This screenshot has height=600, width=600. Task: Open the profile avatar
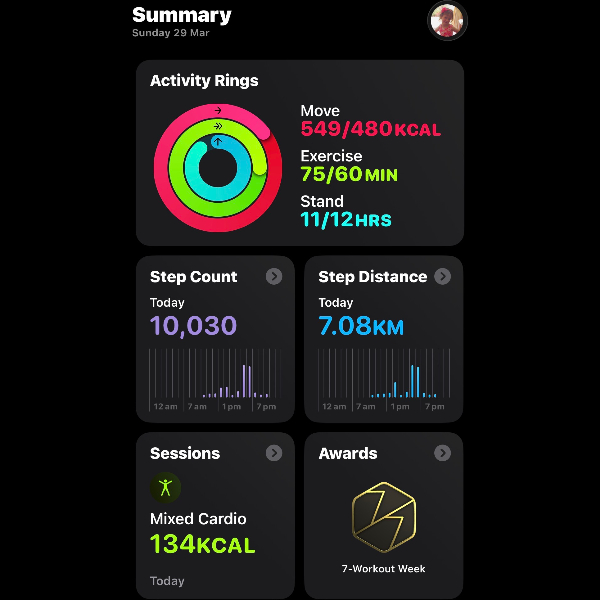click(x=448, y=20)
